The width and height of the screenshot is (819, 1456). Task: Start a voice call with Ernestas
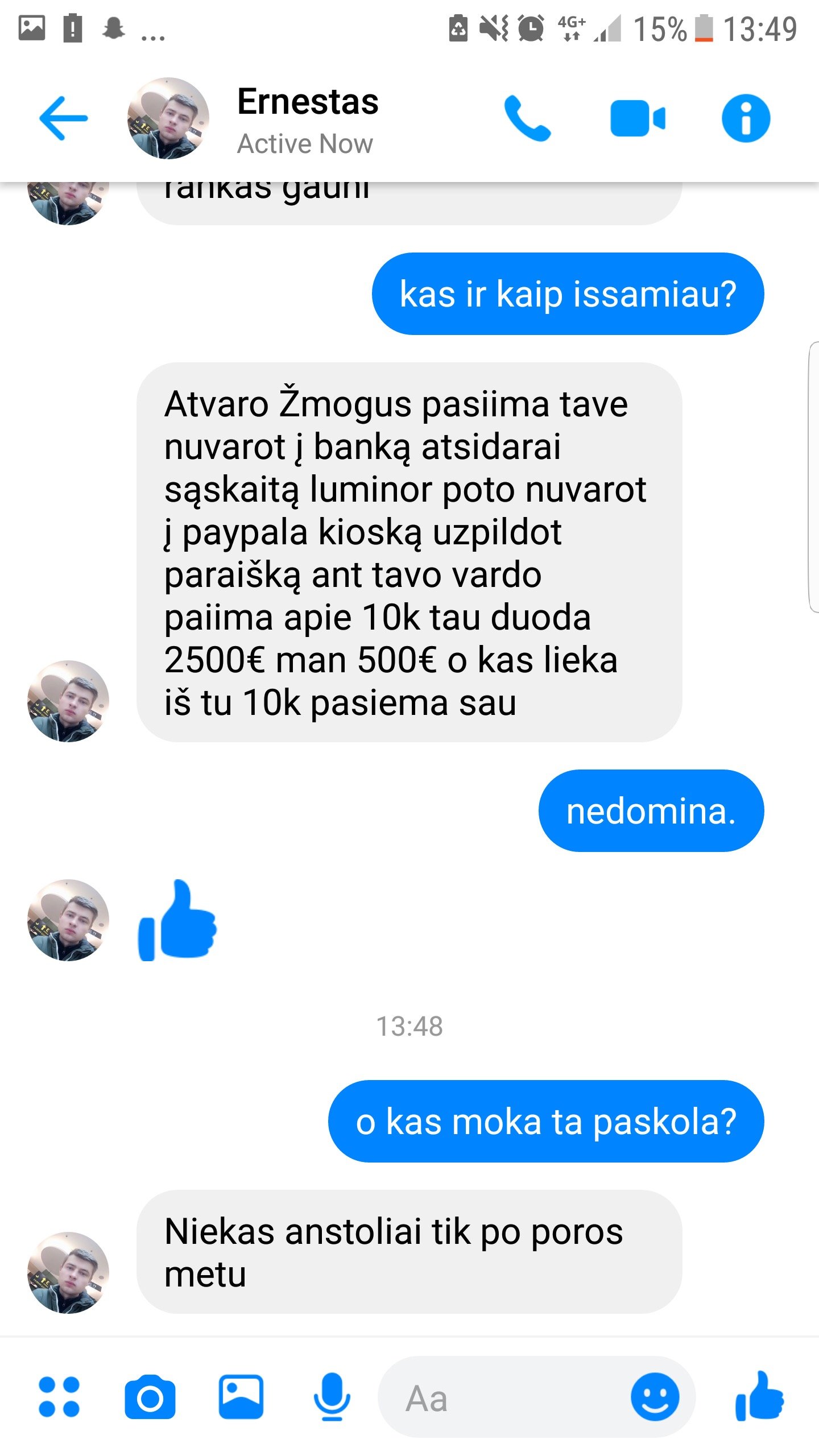(x=527, y=118)
